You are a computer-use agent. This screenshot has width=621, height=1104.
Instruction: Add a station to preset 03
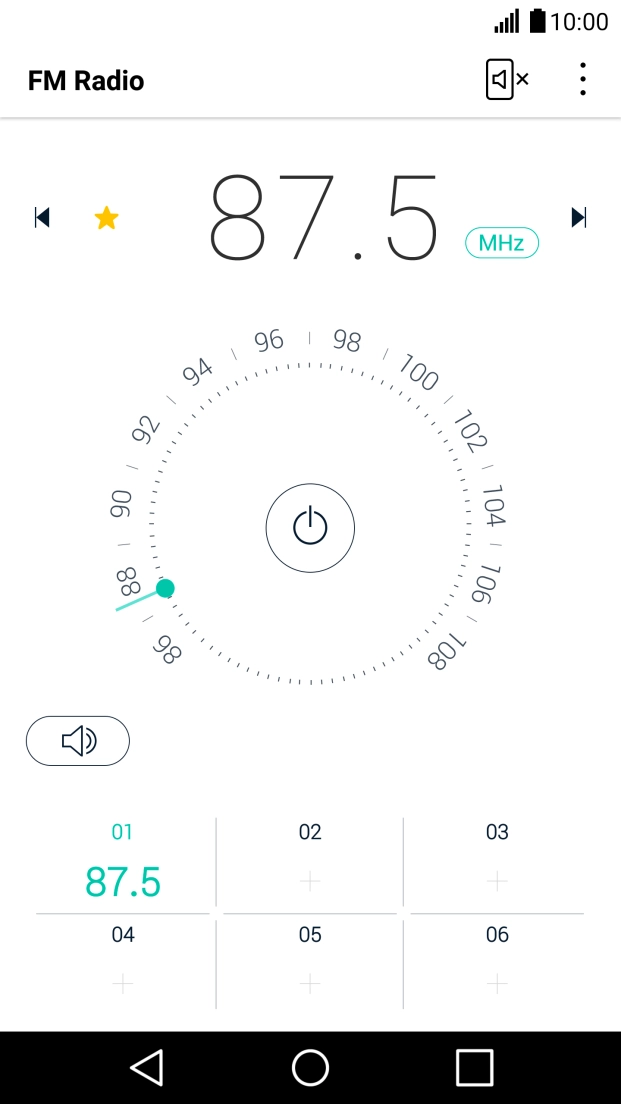497,864
